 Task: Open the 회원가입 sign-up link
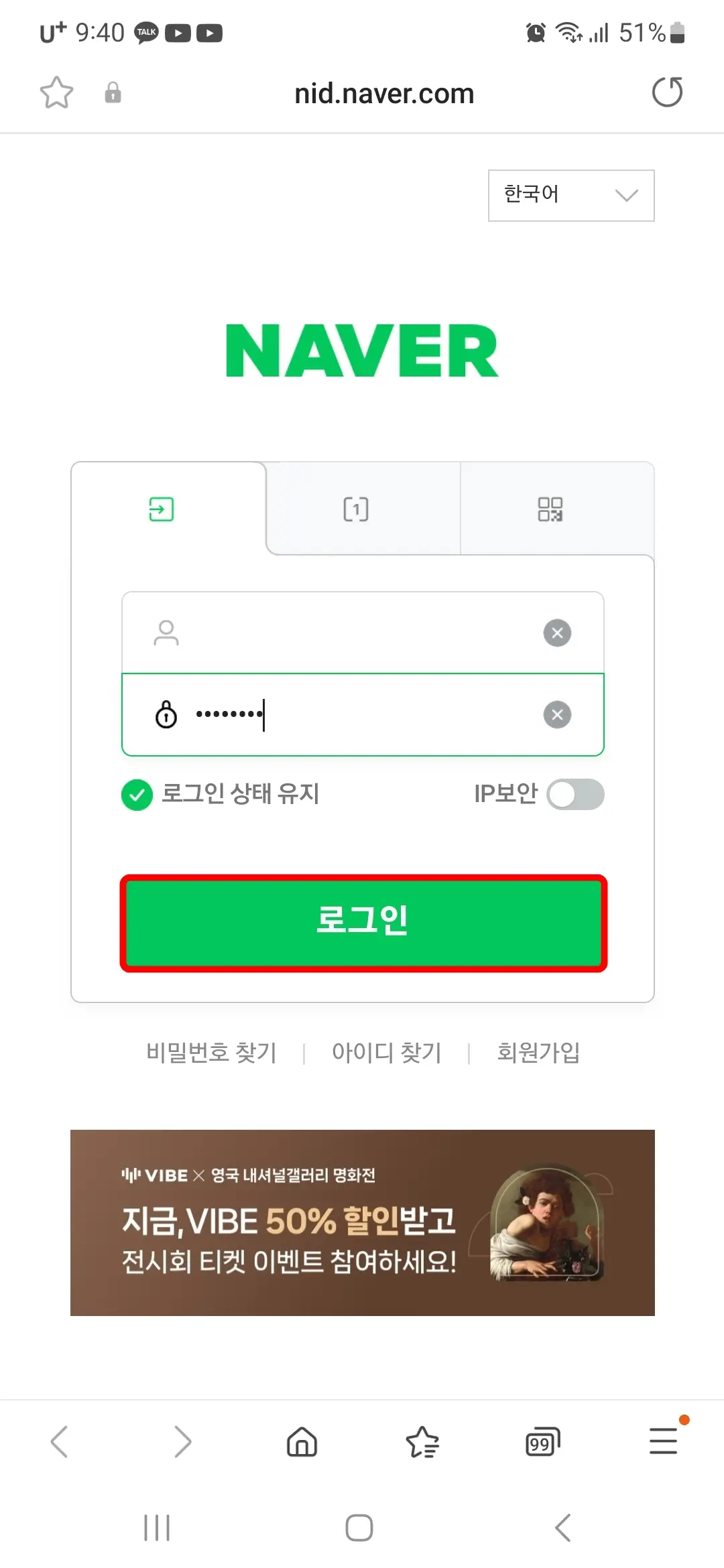point(539,1052)
